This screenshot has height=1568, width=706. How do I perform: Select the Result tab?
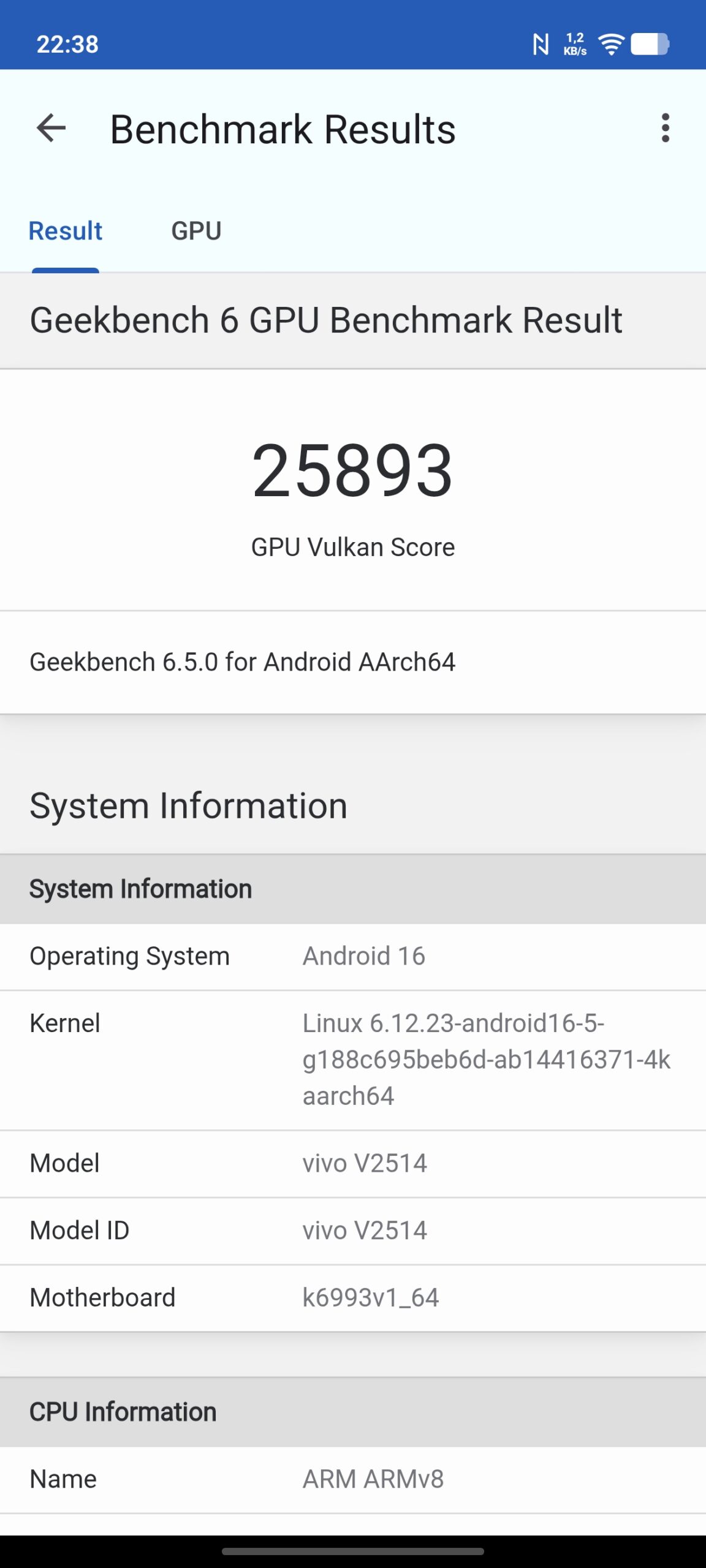tap(66, 232)
